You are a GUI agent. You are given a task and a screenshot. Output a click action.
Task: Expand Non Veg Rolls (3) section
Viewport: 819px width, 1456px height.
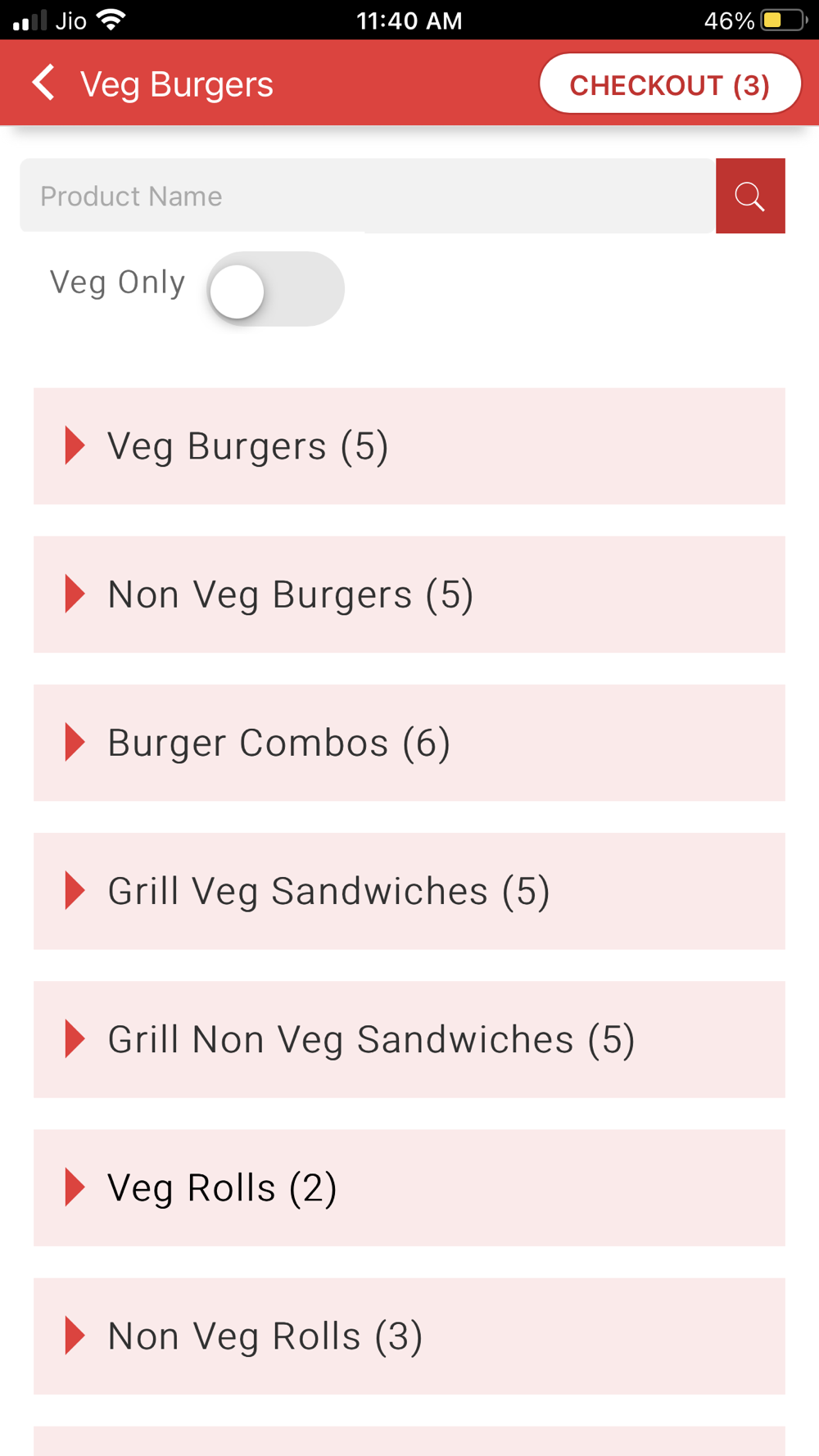point(409,1336)
